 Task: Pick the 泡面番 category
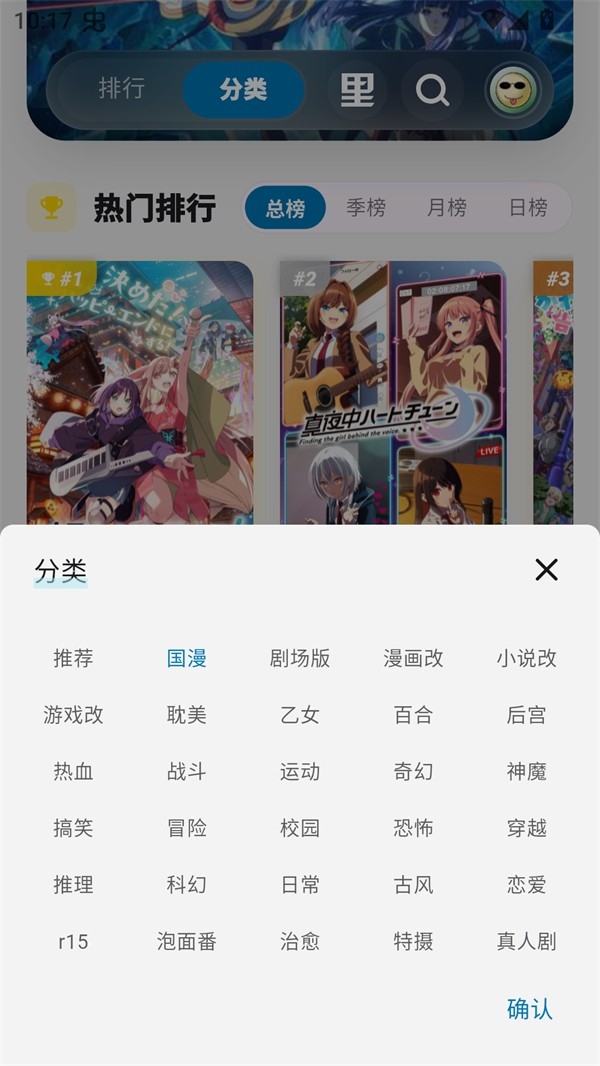point(187,941)
